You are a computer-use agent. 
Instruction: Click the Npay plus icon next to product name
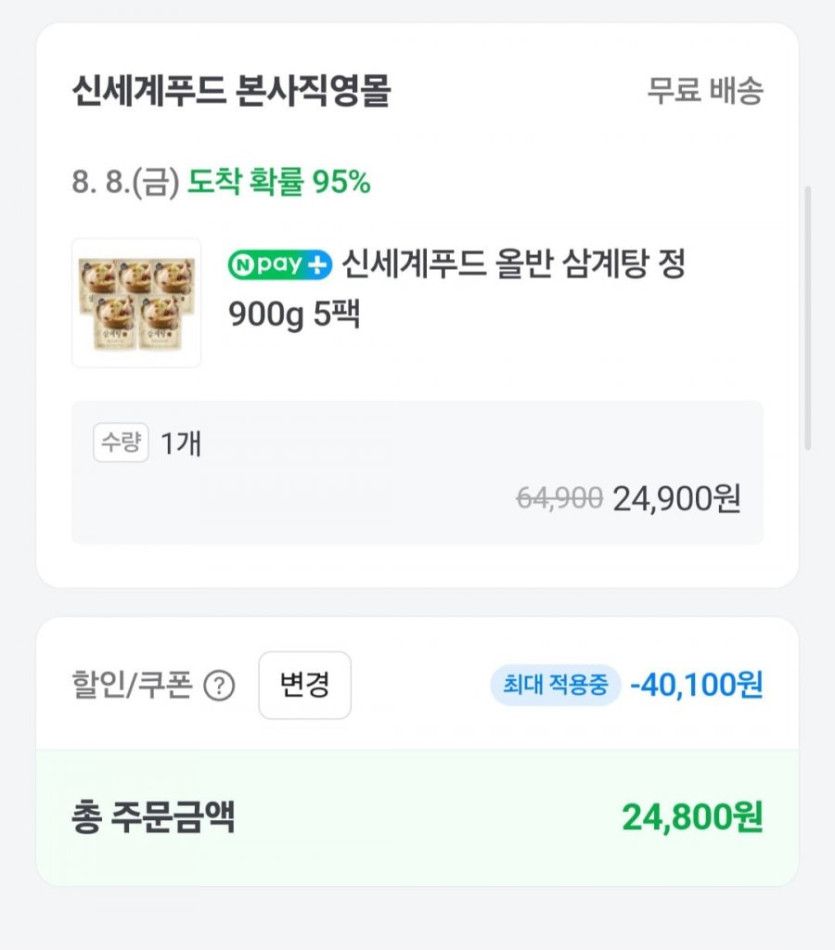pos(280,264)
